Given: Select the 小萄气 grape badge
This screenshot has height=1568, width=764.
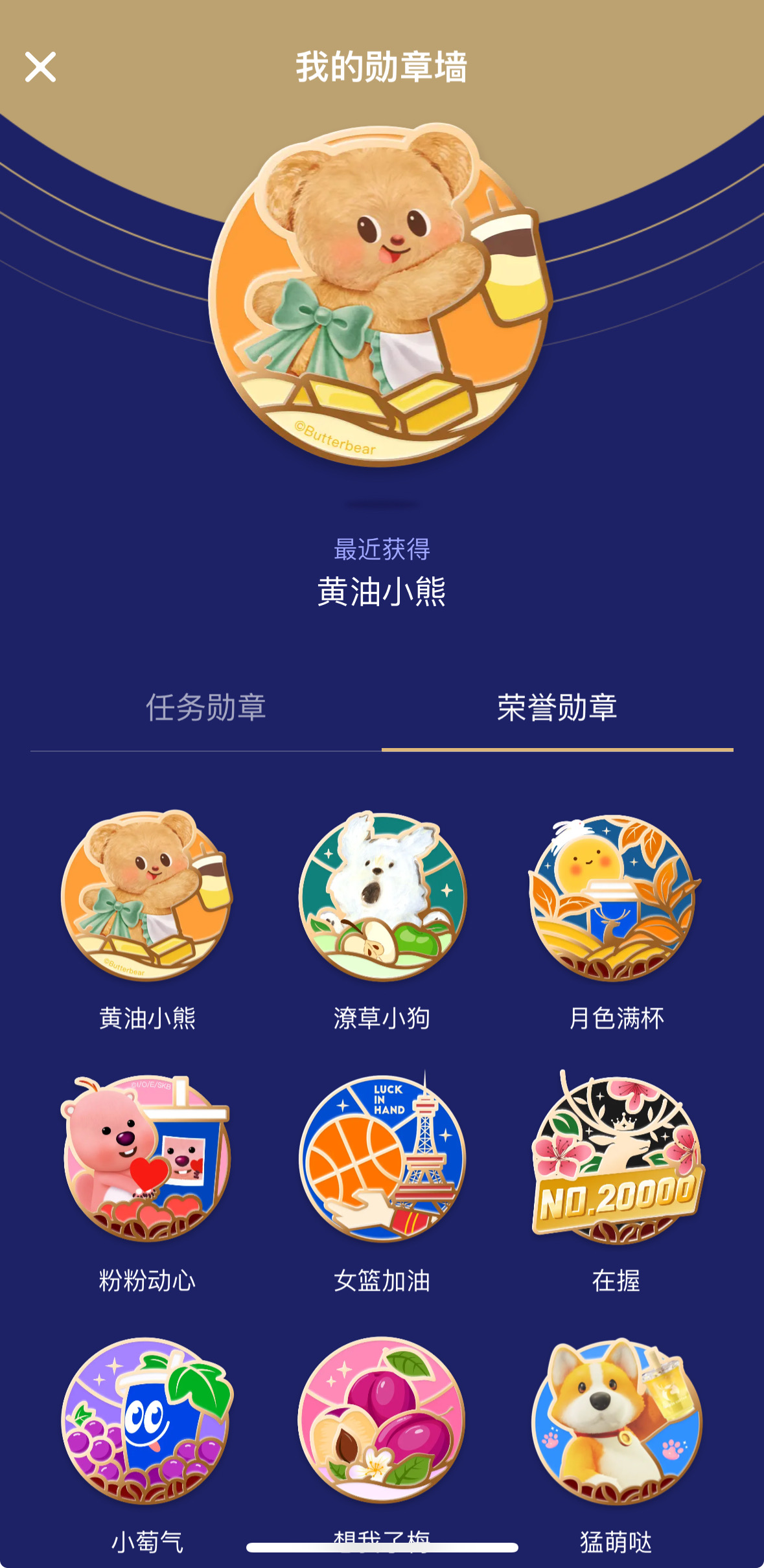Looking at the screenshot, I should click(147, 1421).
